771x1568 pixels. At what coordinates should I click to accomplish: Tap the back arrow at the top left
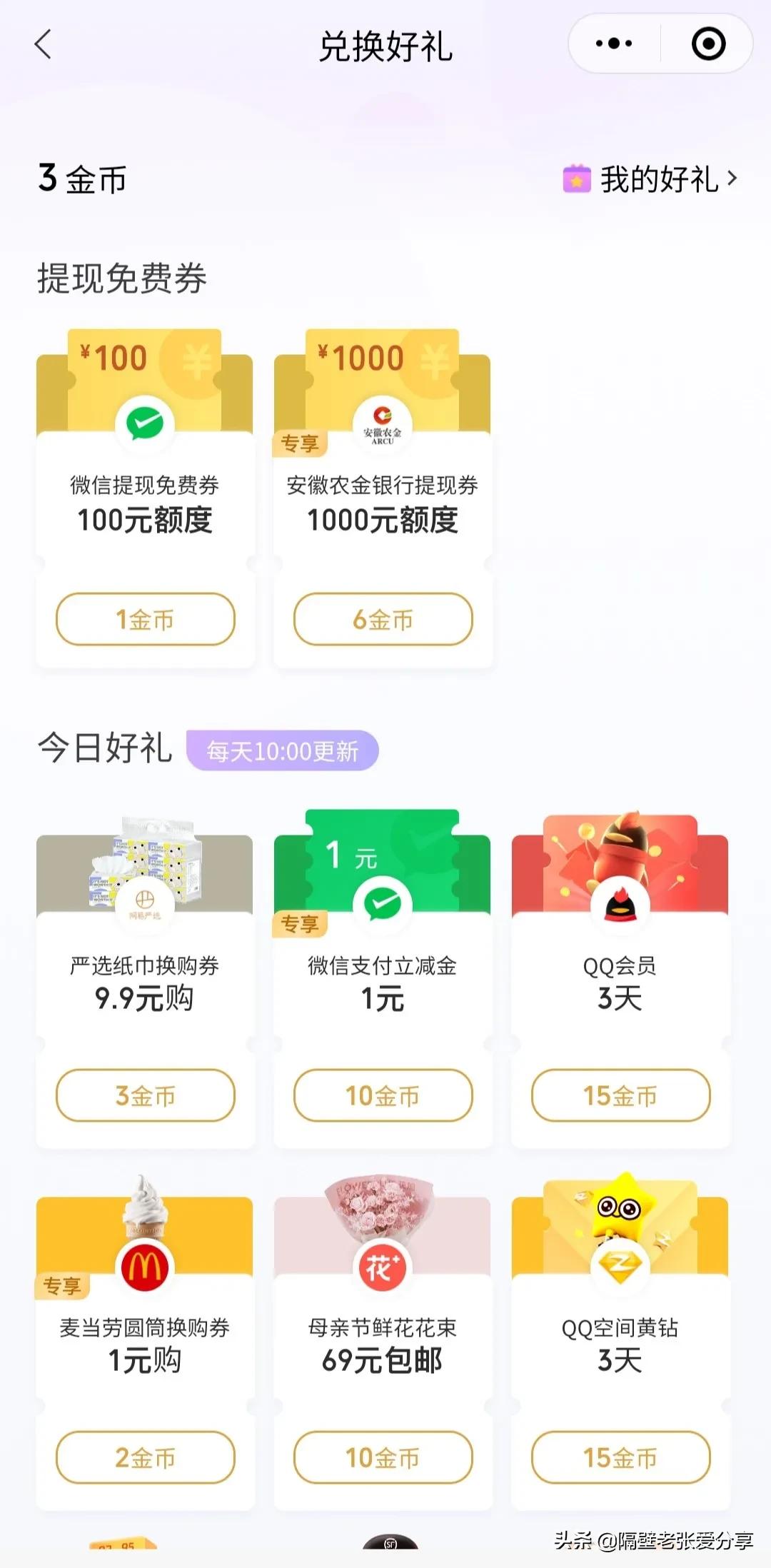pos(43,45)
